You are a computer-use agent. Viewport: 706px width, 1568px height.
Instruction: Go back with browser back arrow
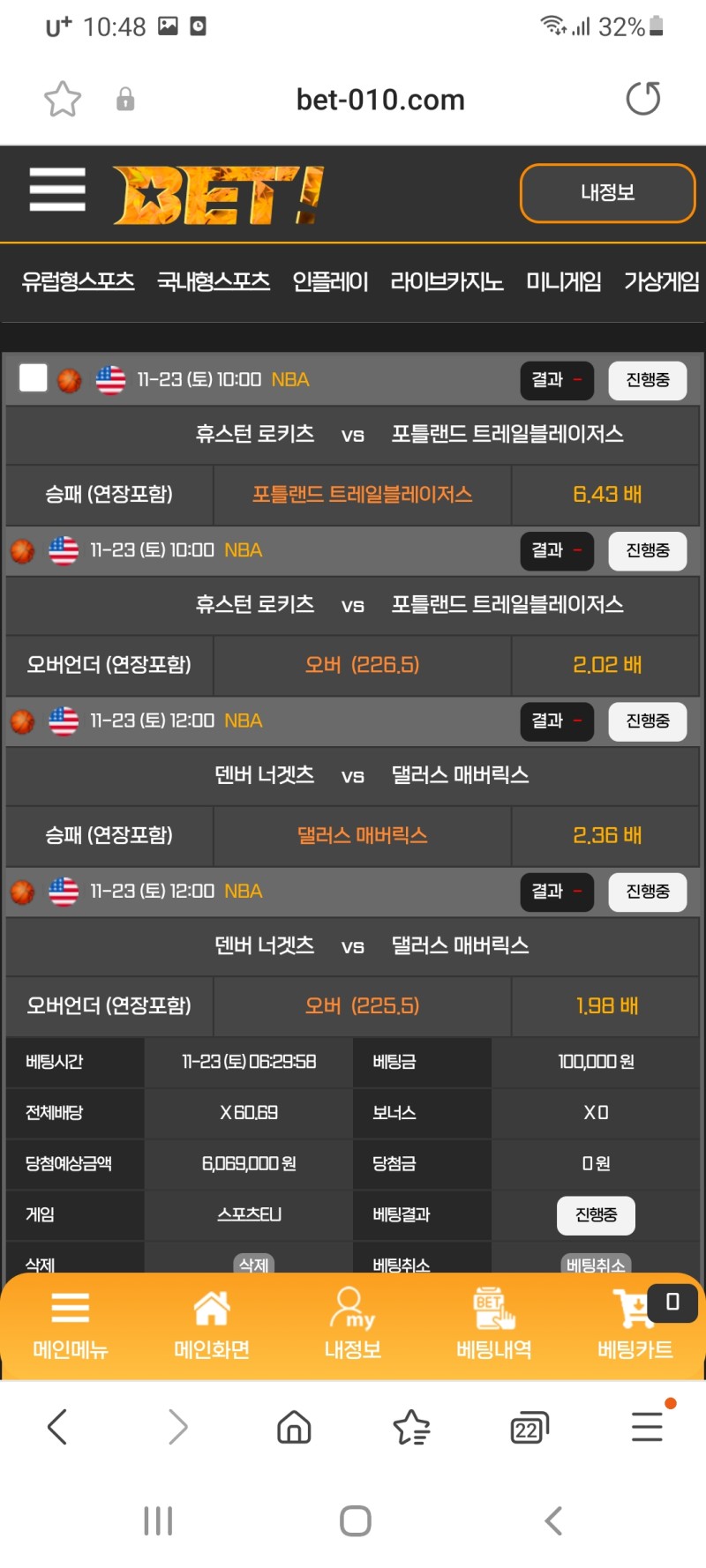[x=57, y=1427]
